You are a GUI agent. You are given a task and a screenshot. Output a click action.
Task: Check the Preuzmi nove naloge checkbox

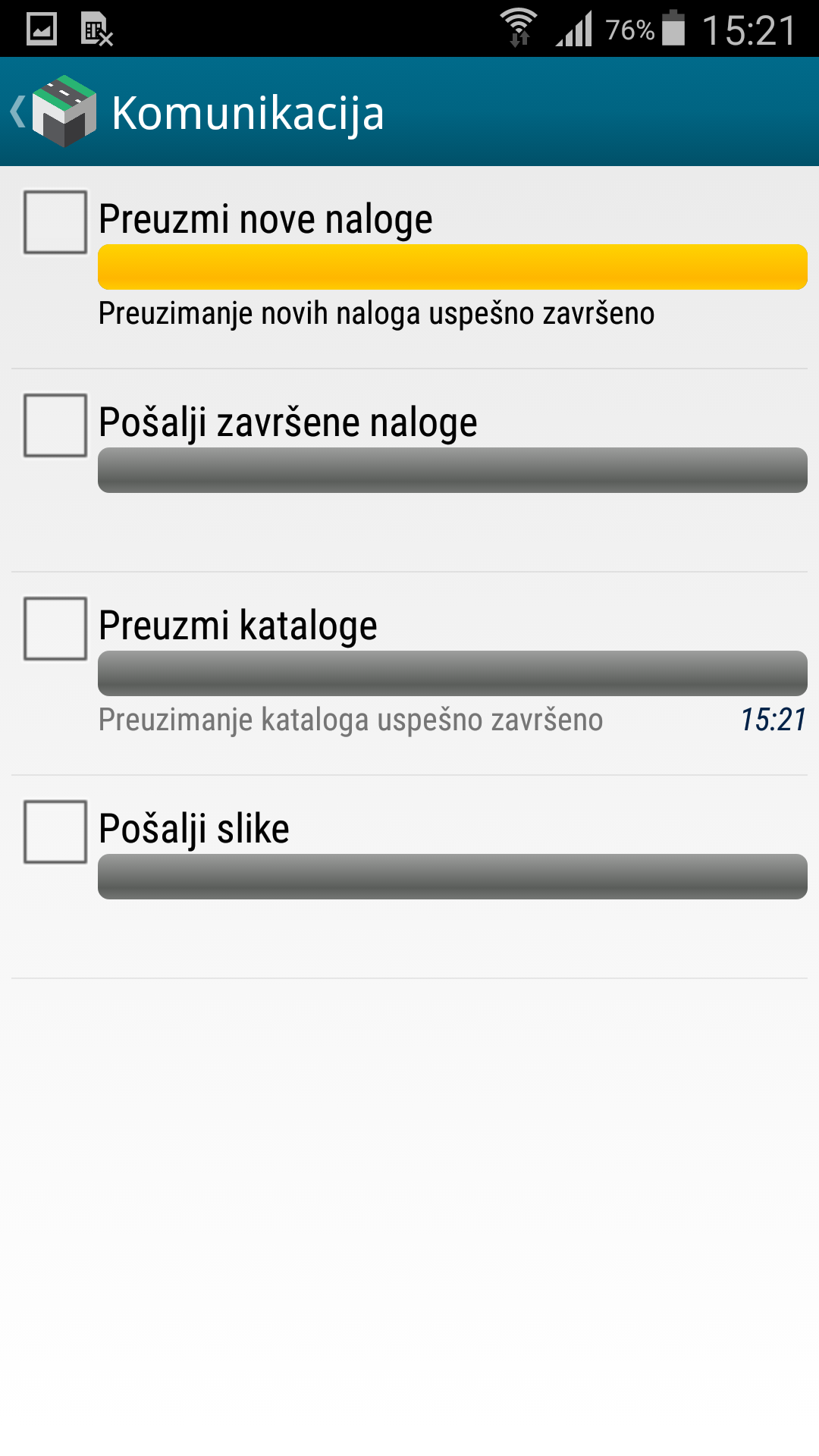click(x=55, y=222)
